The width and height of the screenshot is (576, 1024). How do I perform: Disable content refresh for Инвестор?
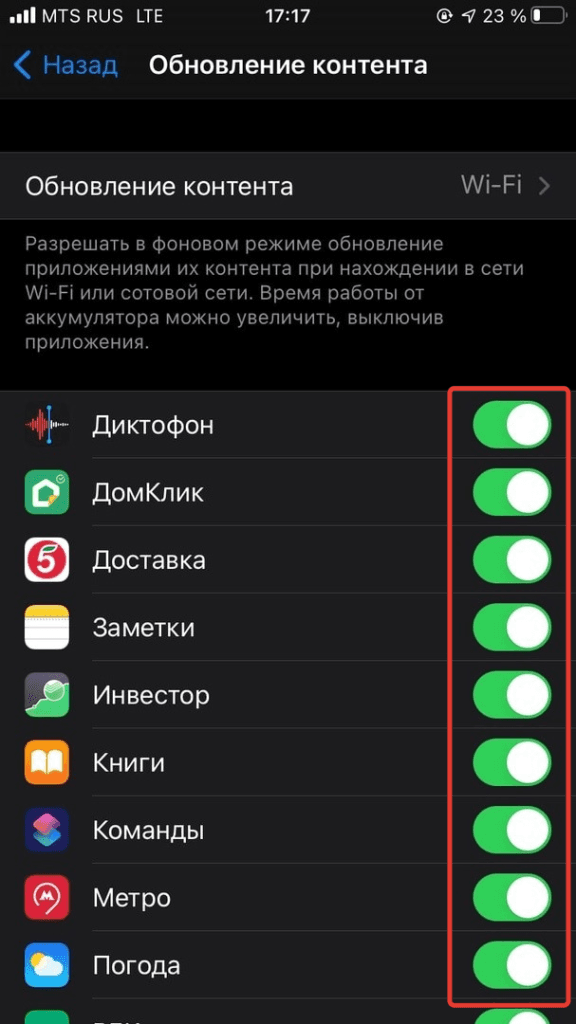click(x=512, y=695)
